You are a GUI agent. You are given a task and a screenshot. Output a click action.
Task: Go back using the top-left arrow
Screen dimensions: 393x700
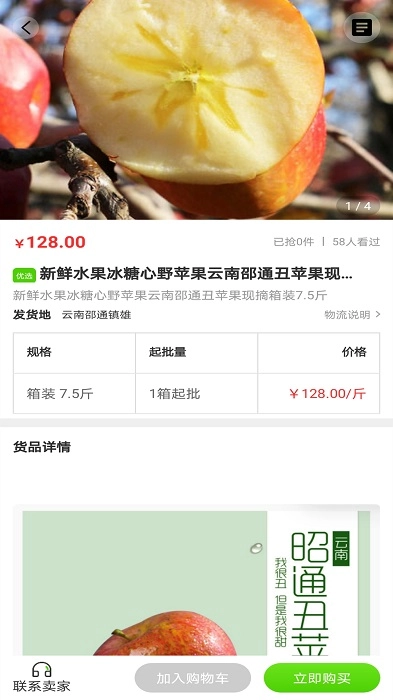tap(26, 28)
